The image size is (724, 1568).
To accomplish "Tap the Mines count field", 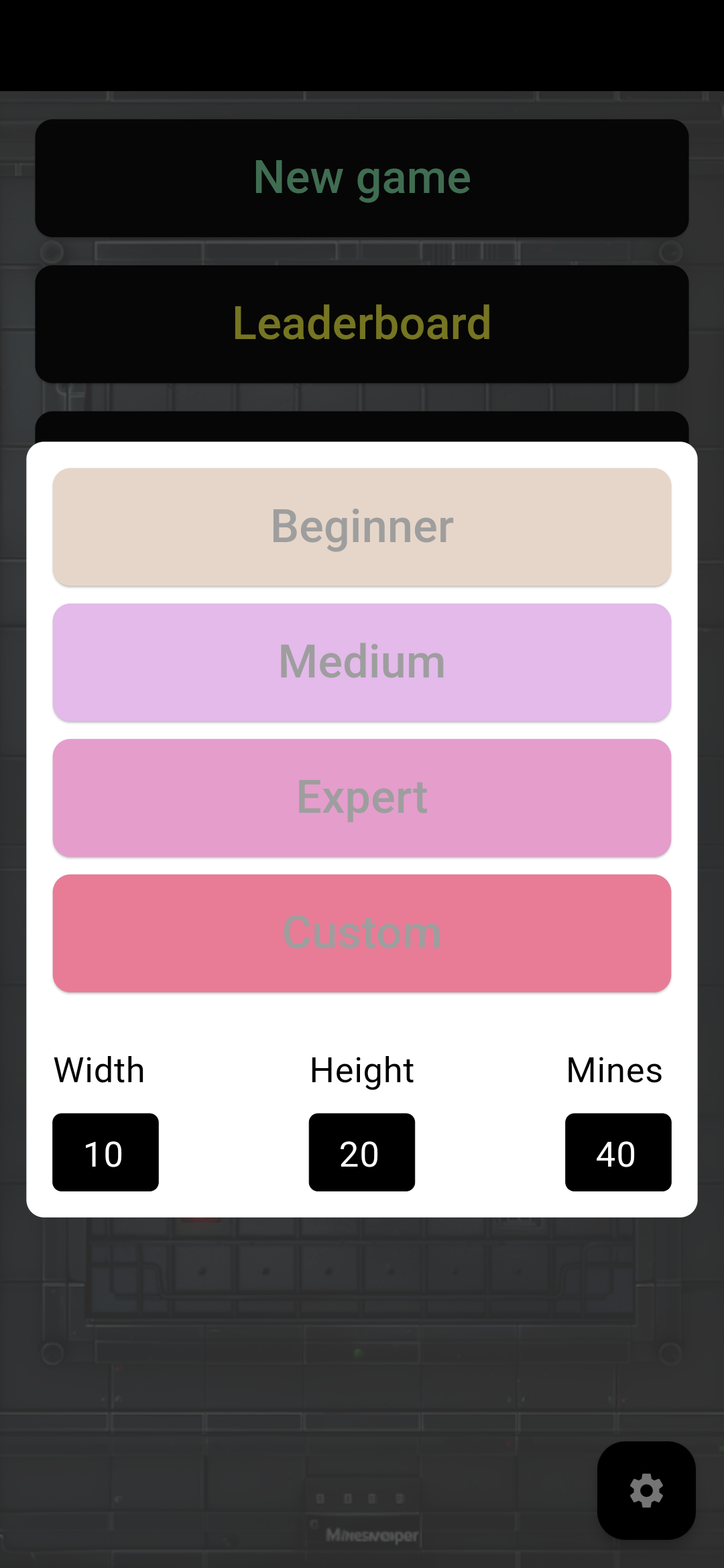I will click(x=618, y=1152).
